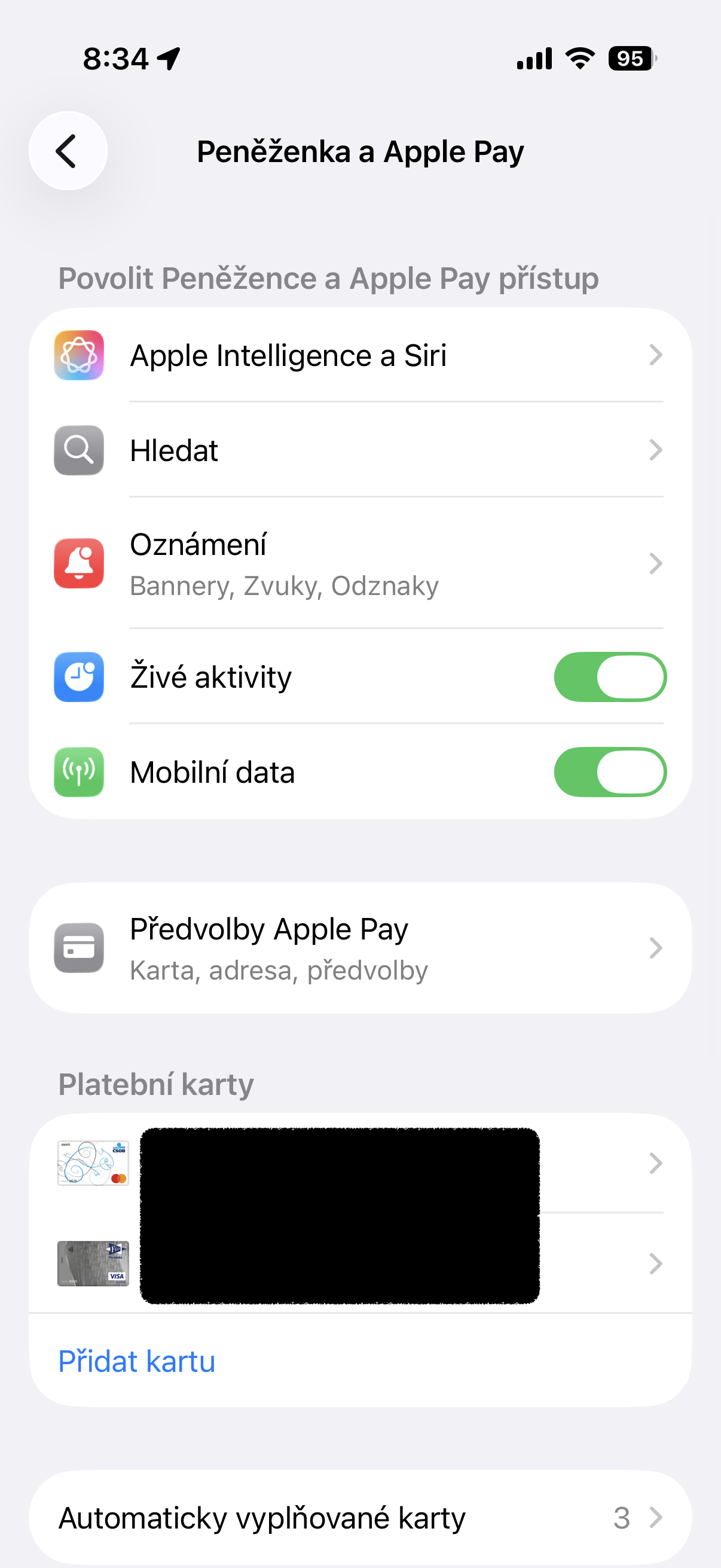Open Apple Intelligence a Siri settings
This screenshot has height=1568, width=721.
(359, 355)
